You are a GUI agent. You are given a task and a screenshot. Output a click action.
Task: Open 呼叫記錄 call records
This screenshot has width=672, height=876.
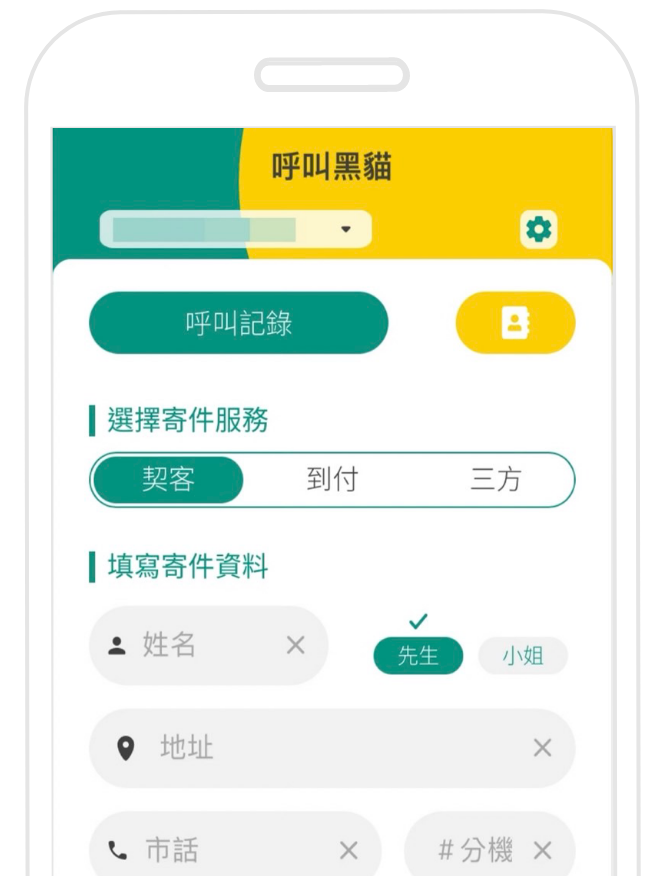(238, 323)
